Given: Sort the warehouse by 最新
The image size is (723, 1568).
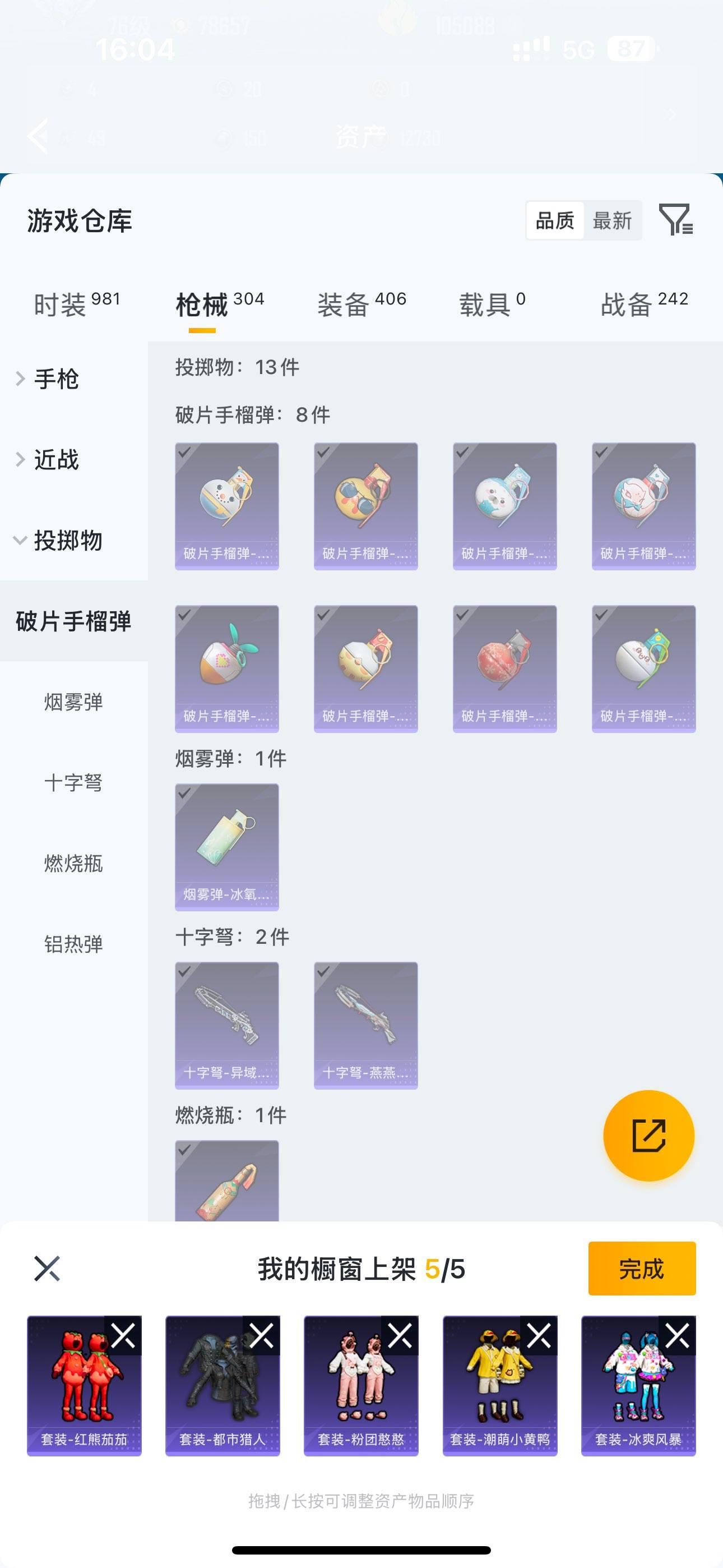Looking at the screenshot, I should tap(612, 220).
